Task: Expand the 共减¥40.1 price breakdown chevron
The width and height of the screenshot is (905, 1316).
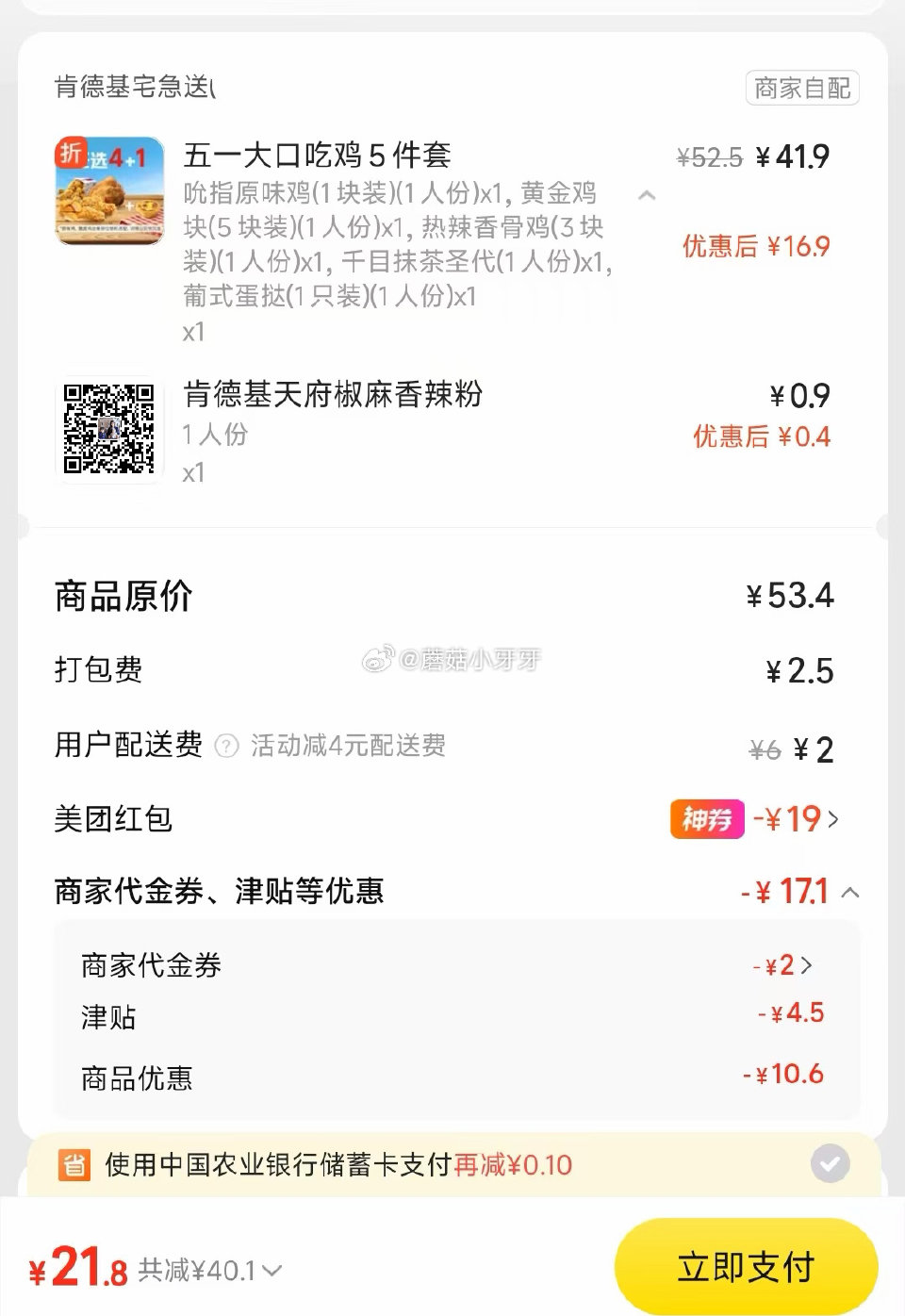Action: [x=271, y=1271]
